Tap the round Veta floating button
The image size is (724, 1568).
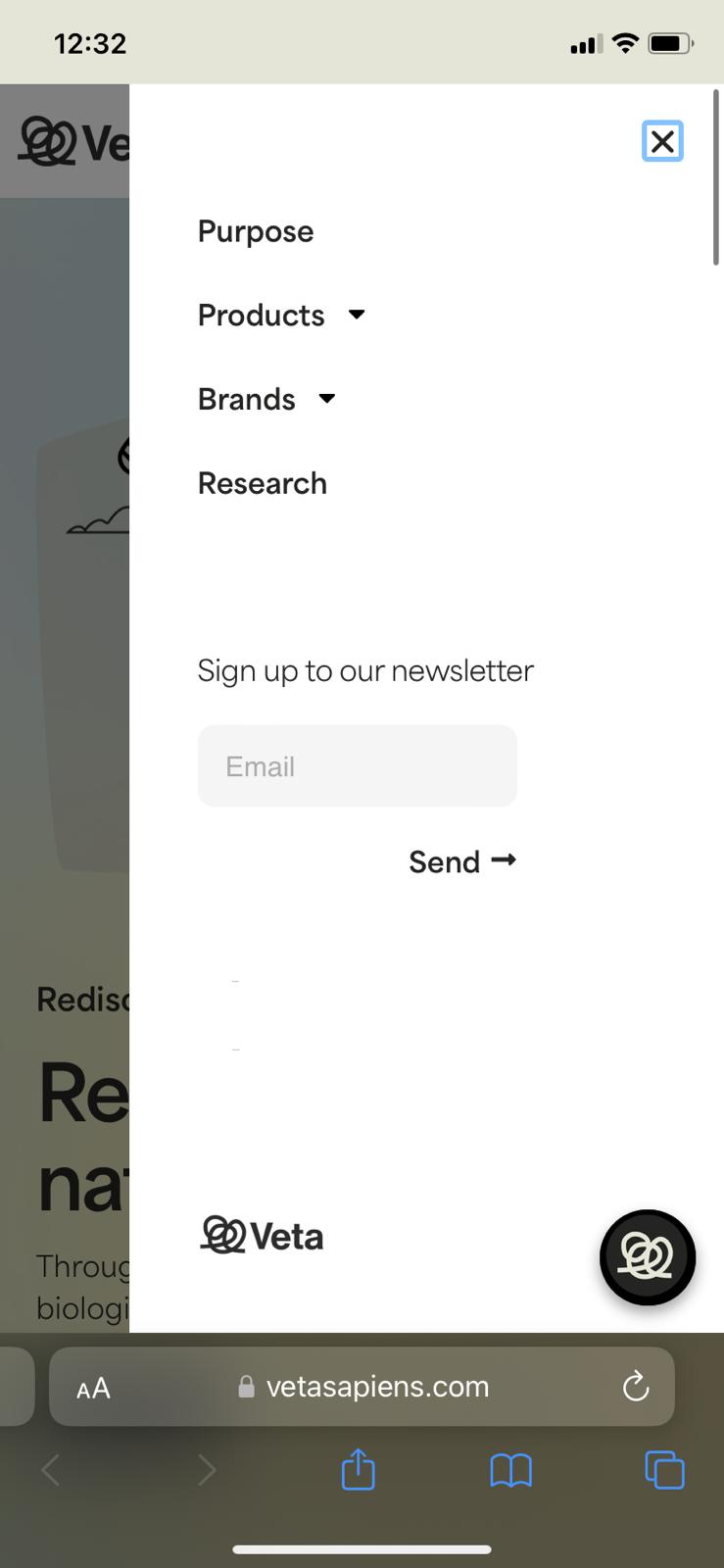648,1257
